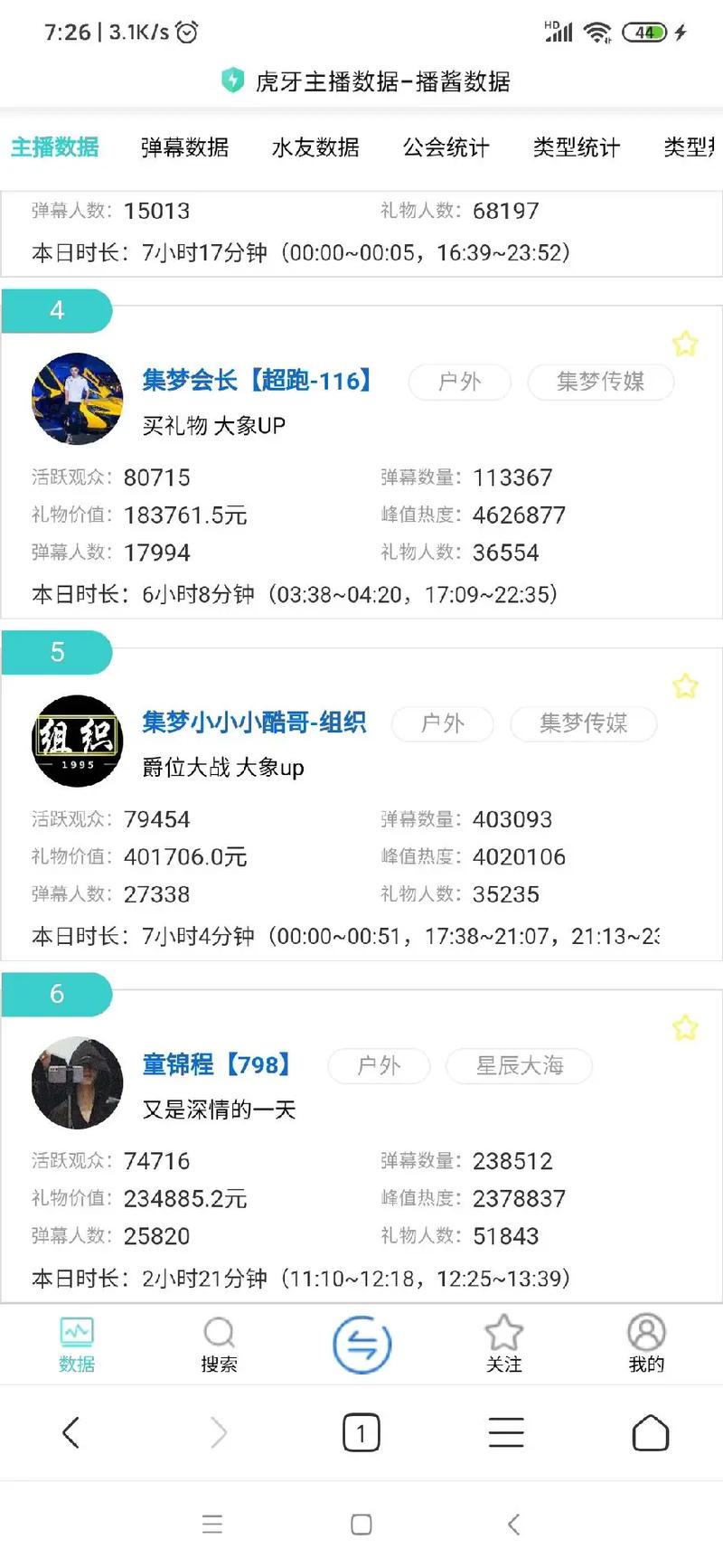Star the 集梦小小小酷哥-组织 streamer card
This screenshot has width=723, height=1568.
pyautogui.click(x=685, y=686)
